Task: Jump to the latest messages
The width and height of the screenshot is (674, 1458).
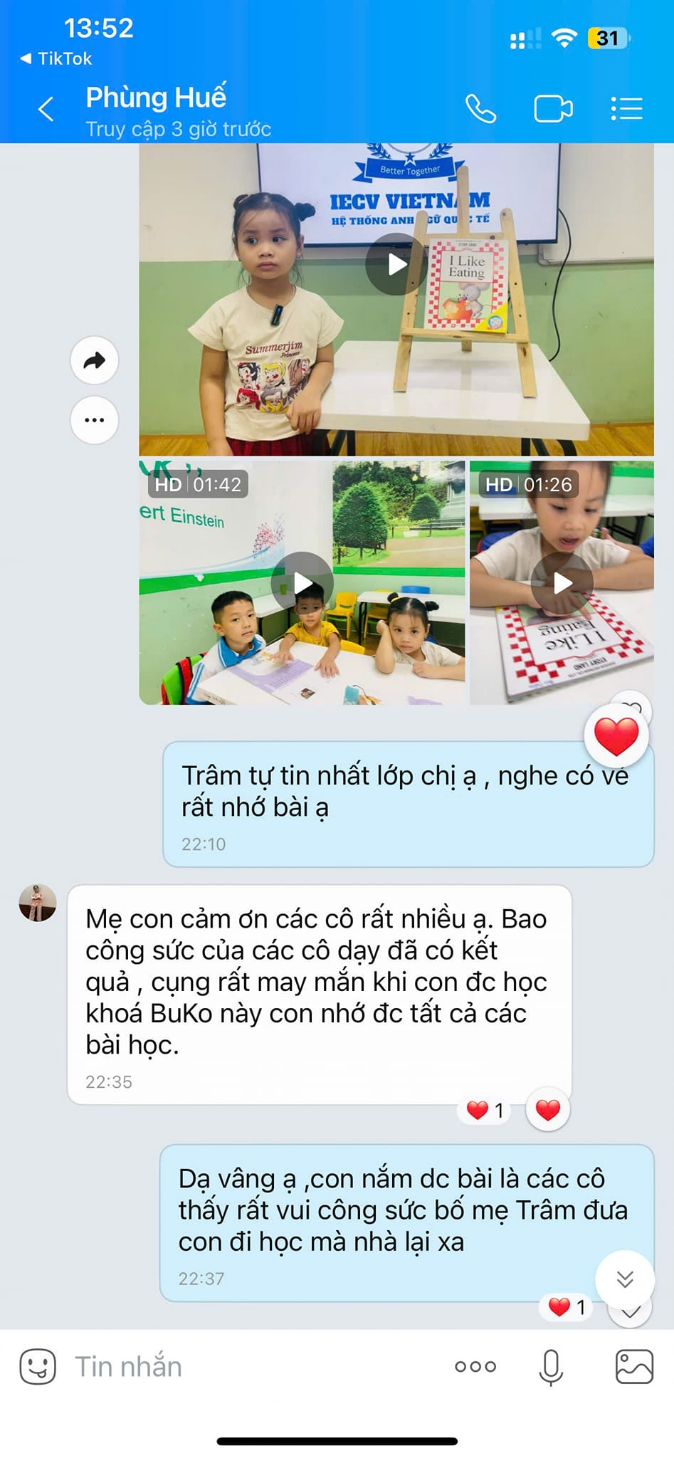Action: tap(625, 1279)
